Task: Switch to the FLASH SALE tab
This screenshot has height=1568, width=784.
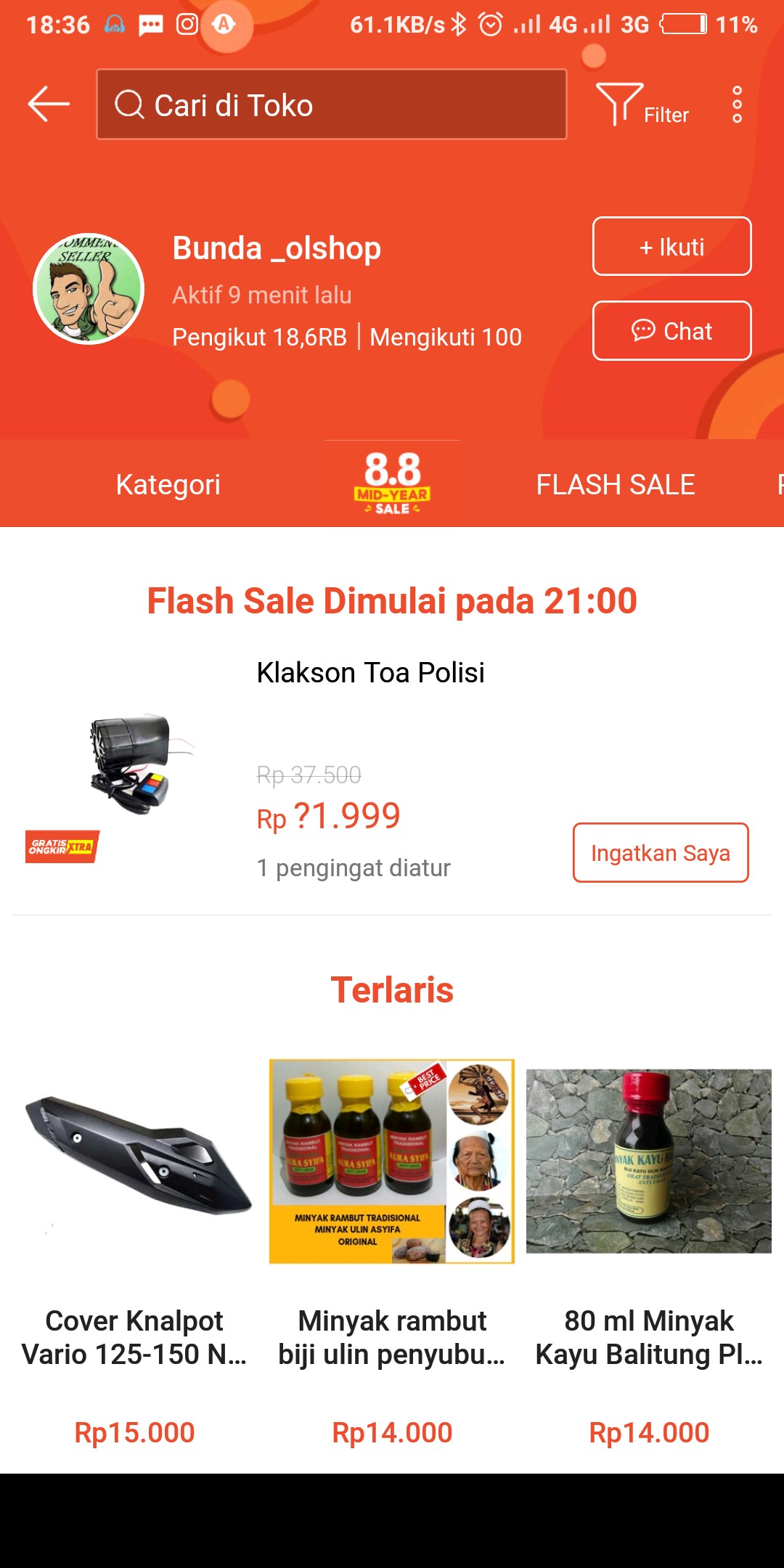Action: [615, 484]
